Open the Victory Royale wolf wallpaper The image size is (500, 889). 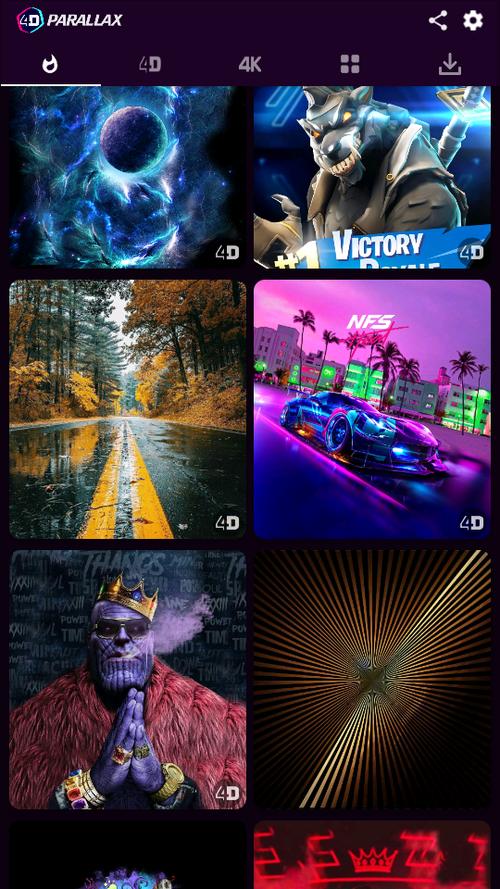(372, 177)
